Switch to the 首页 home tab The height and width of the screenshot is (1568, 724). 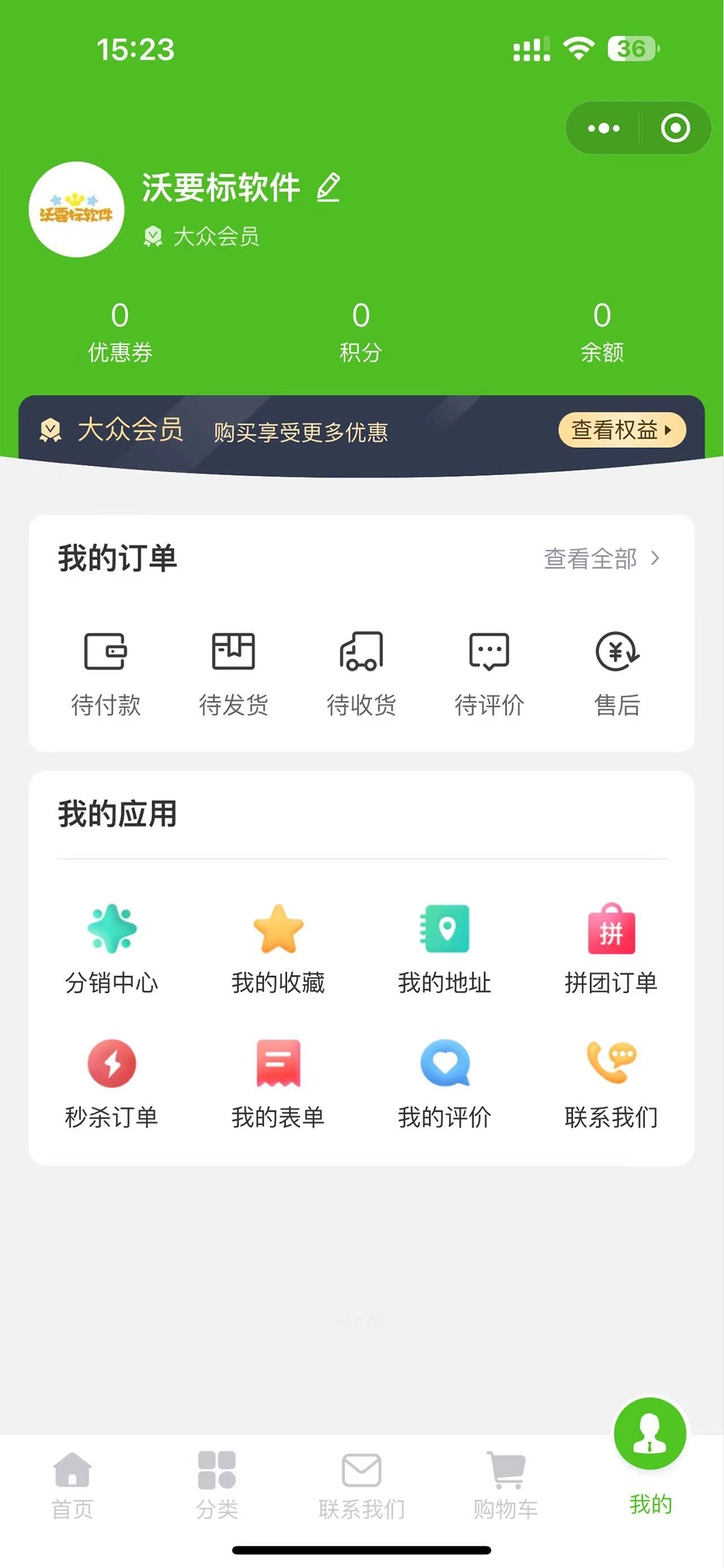click(72, 1484)
